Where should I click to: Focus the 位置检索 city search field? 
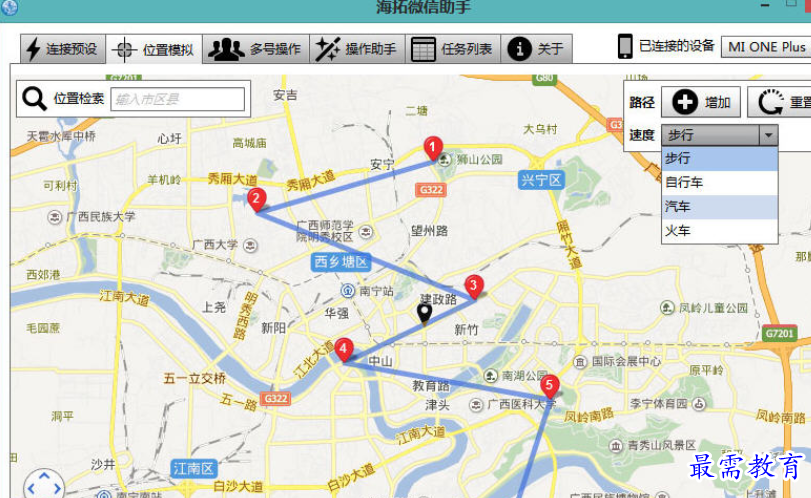(x=177, y=99)
